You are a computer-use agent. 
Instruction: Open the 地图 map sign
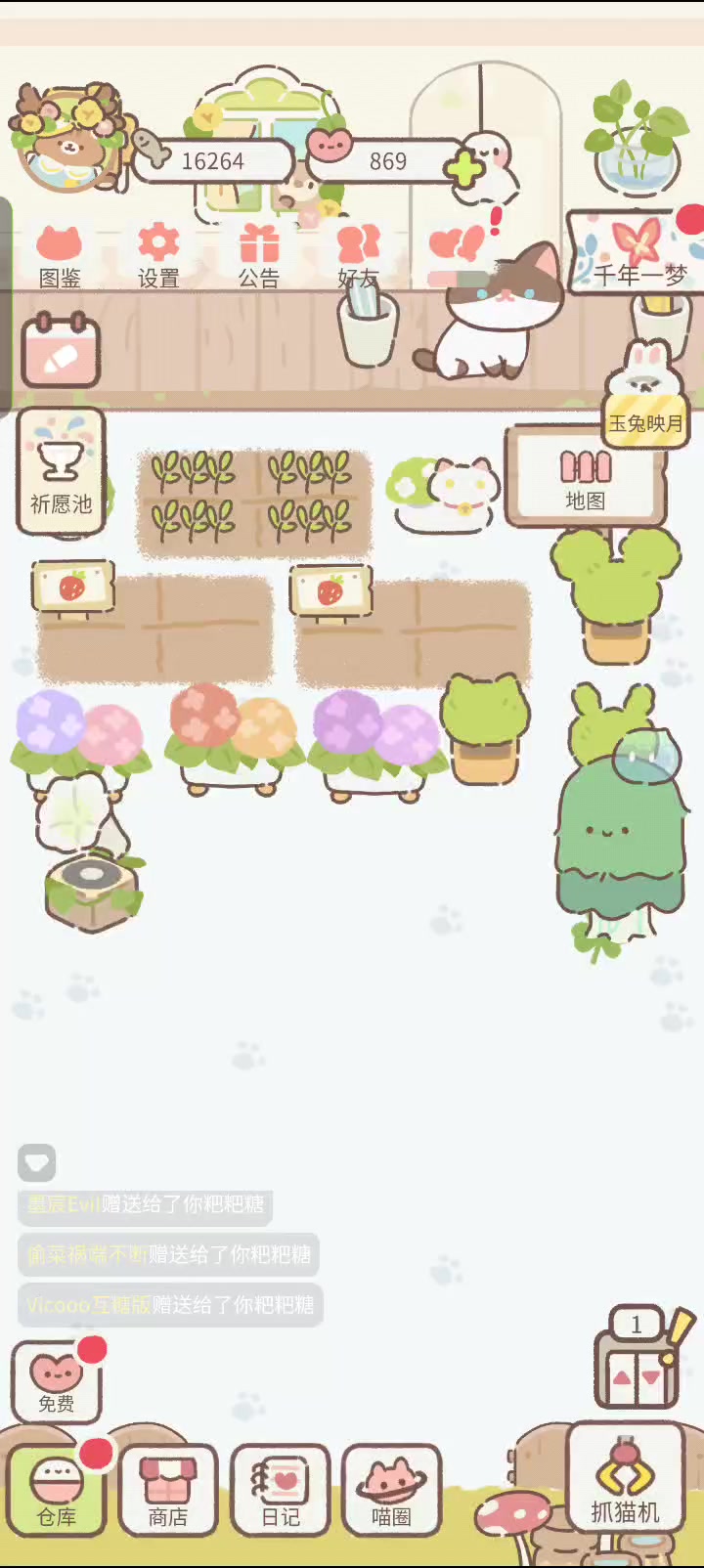(586, 477)
